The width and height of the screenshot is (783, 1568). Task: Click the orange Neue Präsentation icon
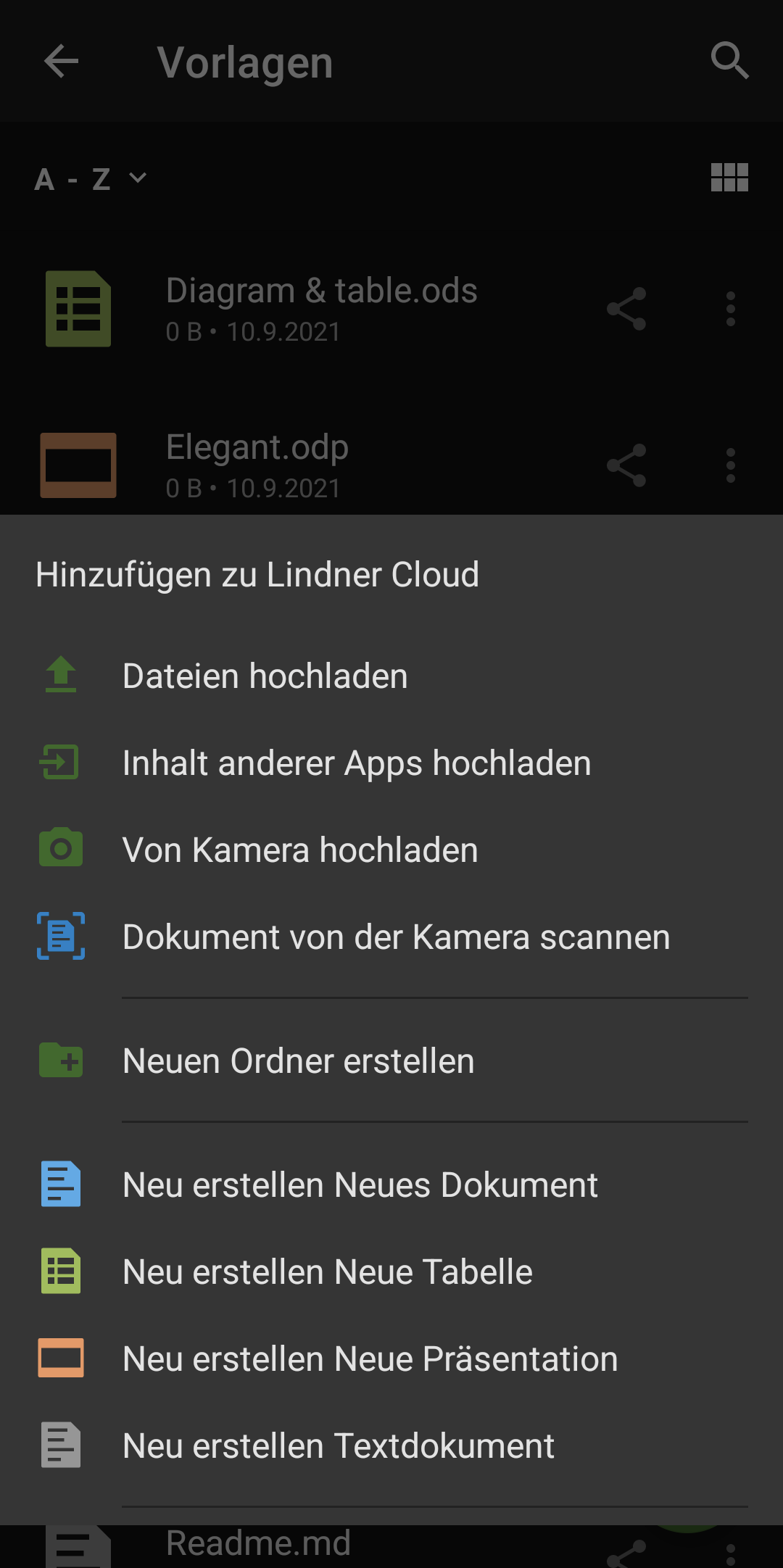(61, 1358)
